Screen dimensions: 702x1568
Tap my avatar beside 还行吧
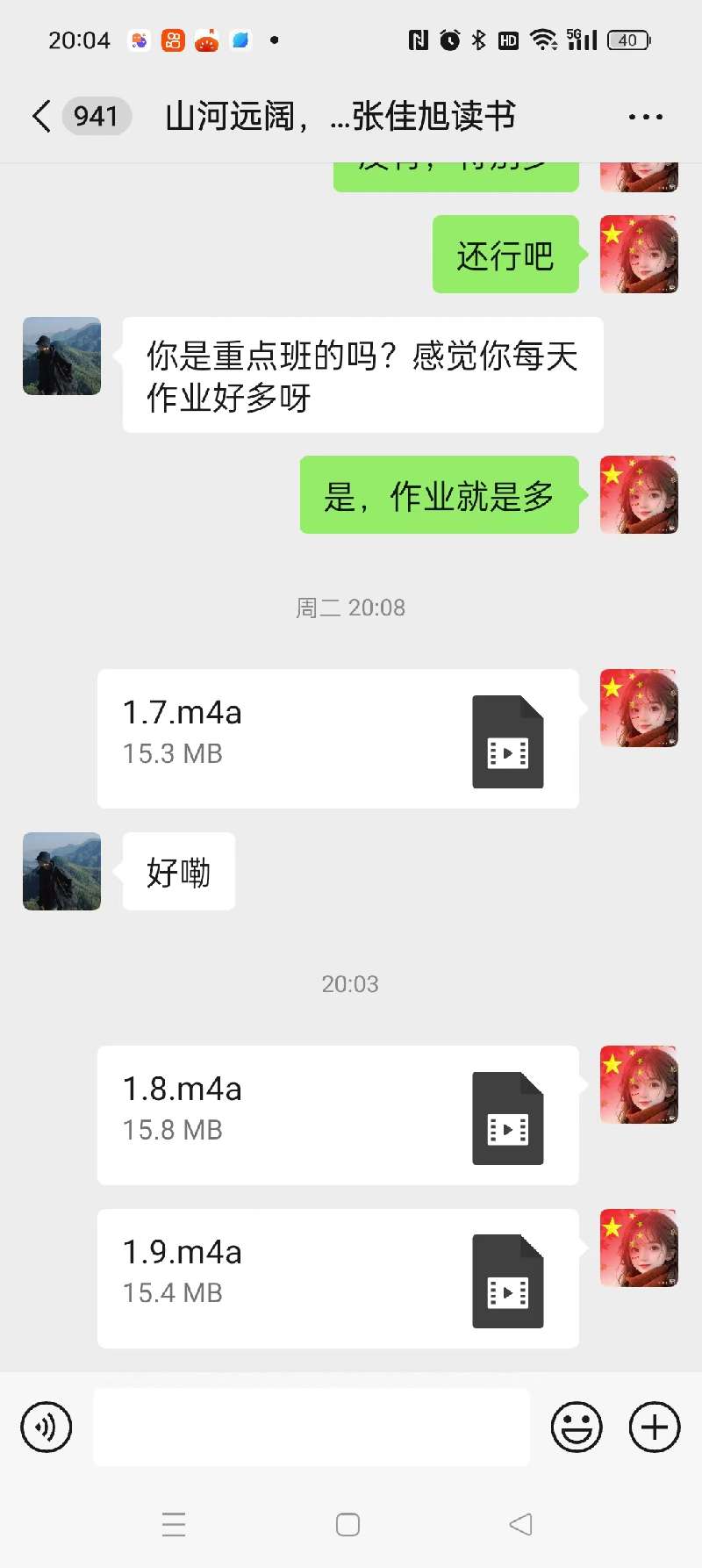[x=639, y=254]
